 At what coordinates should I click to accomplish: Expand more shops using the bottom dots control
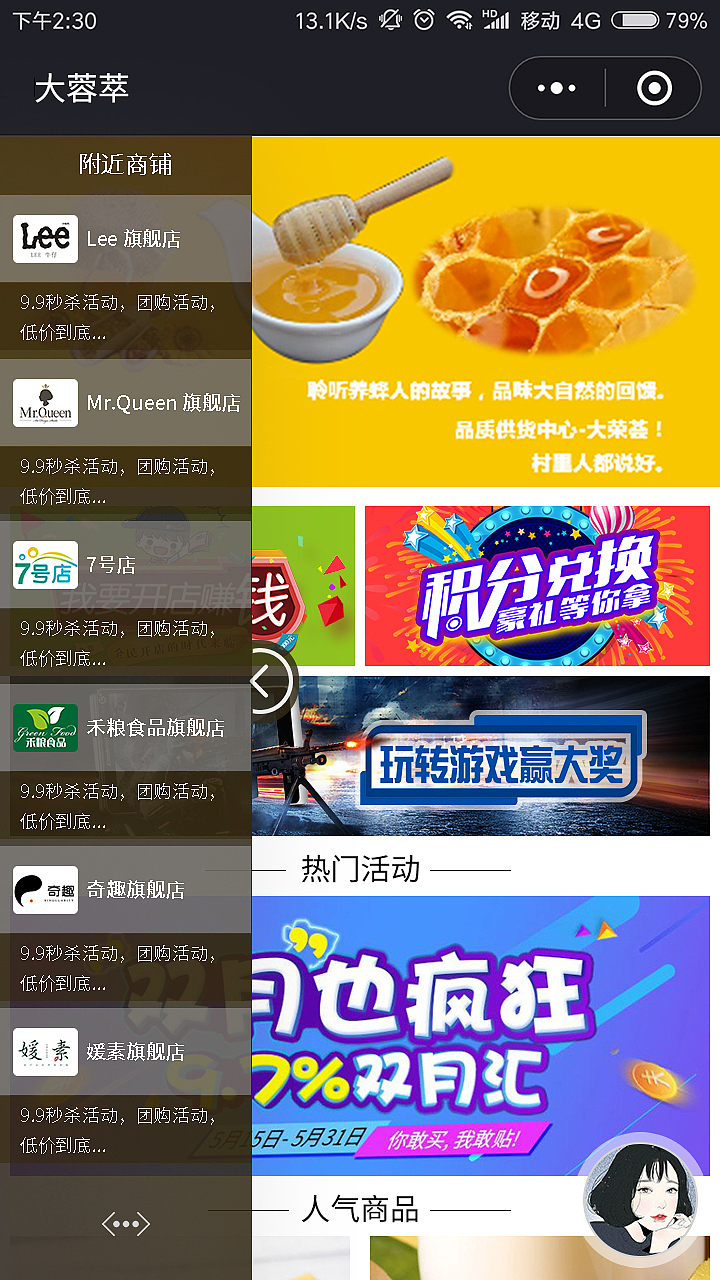click(x=126, y=1223)
